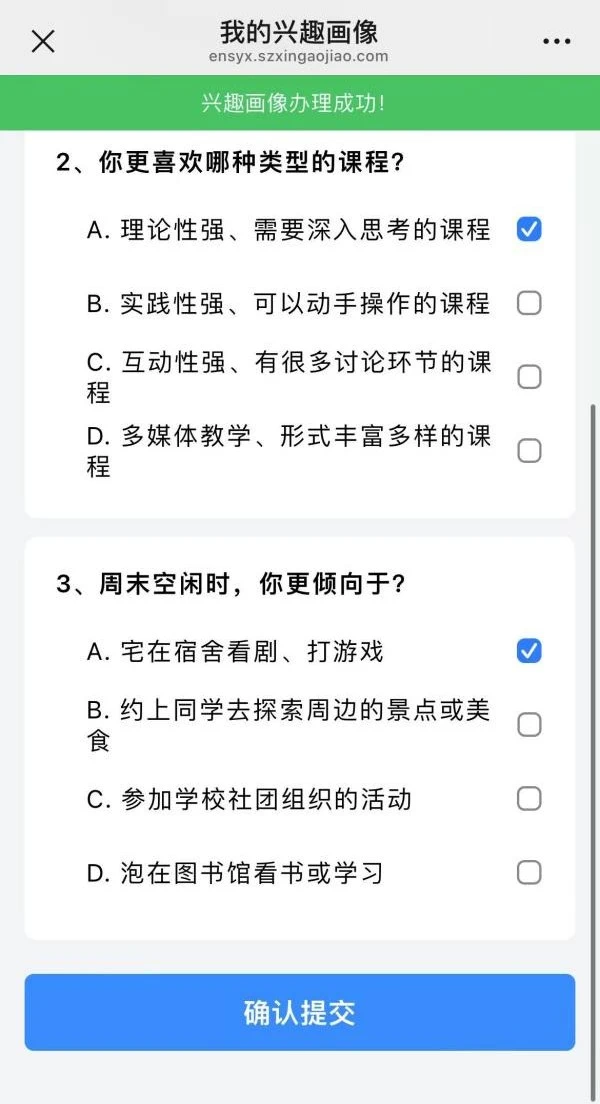Viewport: 600px width, 1104px height.
Task: Close the 我的兴趣画像 page
Action: [43, 41]
